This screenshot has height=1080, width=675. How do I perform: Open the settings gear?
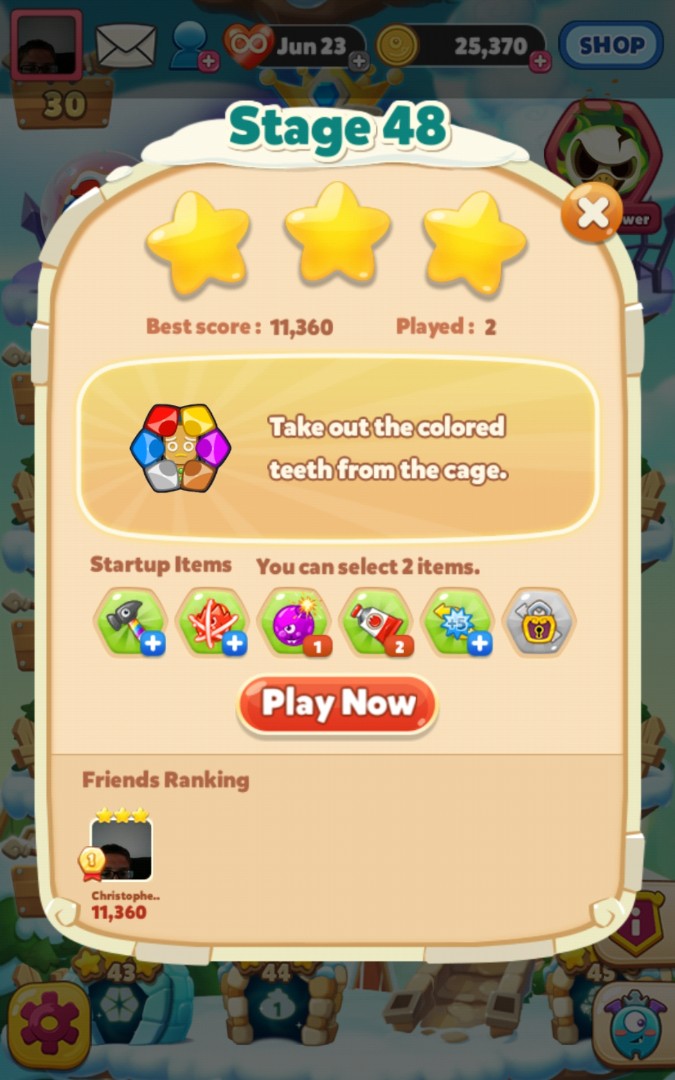point(48,1024)
